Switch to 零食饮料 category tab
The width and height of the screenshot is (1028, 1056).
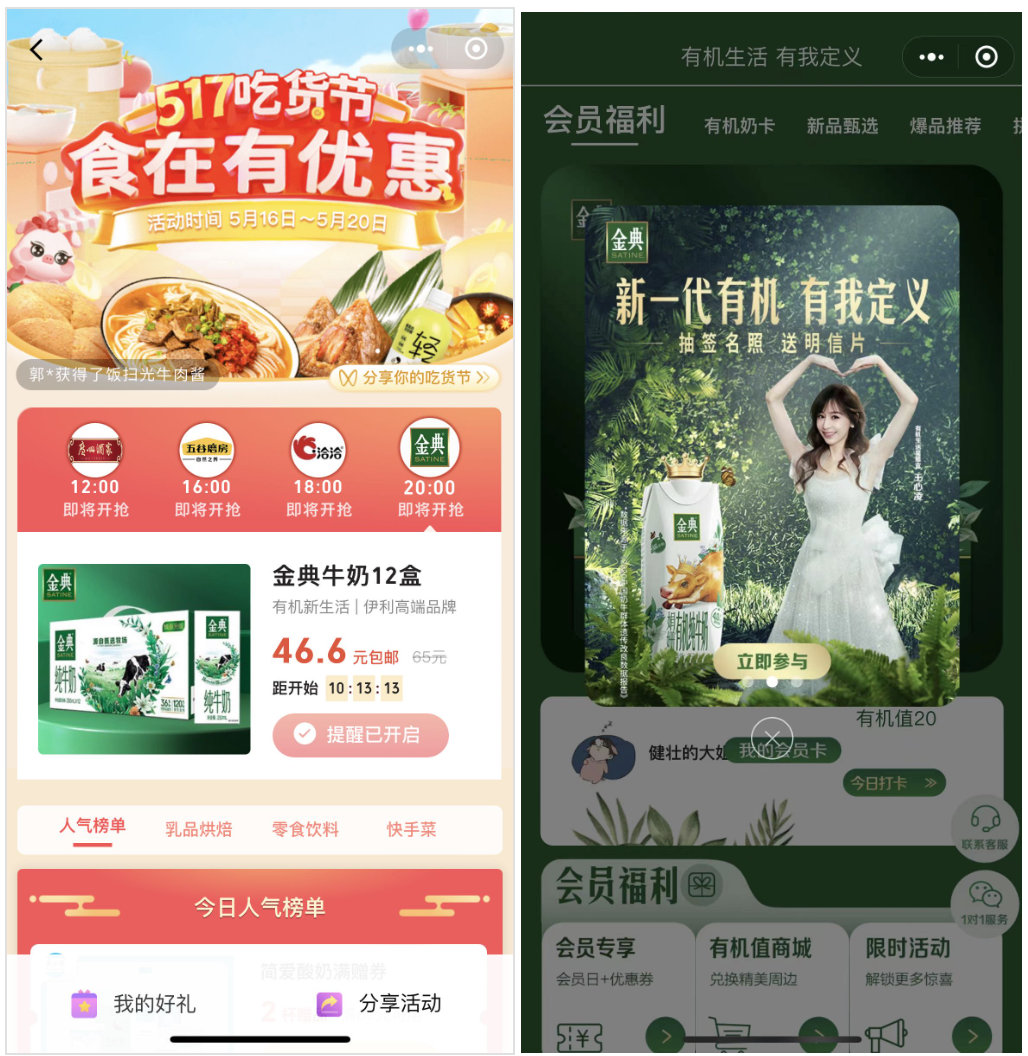(x=305, y=829)
